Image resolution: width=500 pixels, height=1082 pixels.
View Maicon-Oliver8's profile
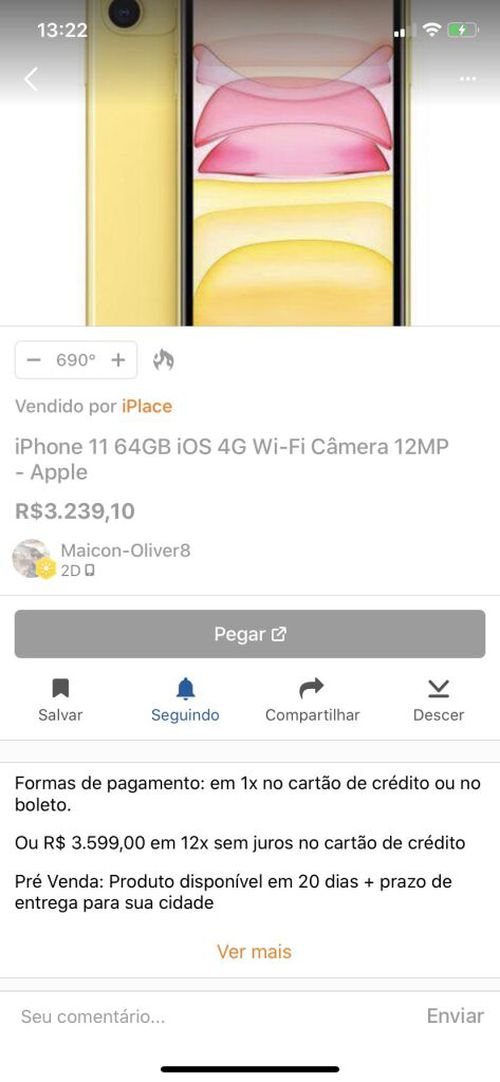[126, 551]
